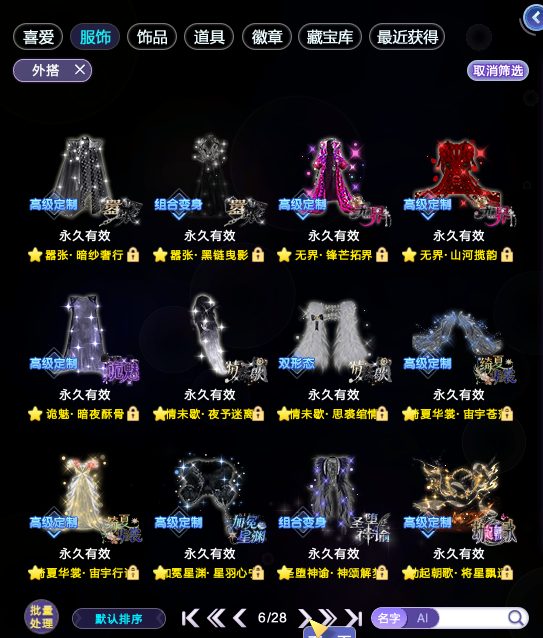Open the 道具 tab

pyautogui.click(x=209, y=37)
